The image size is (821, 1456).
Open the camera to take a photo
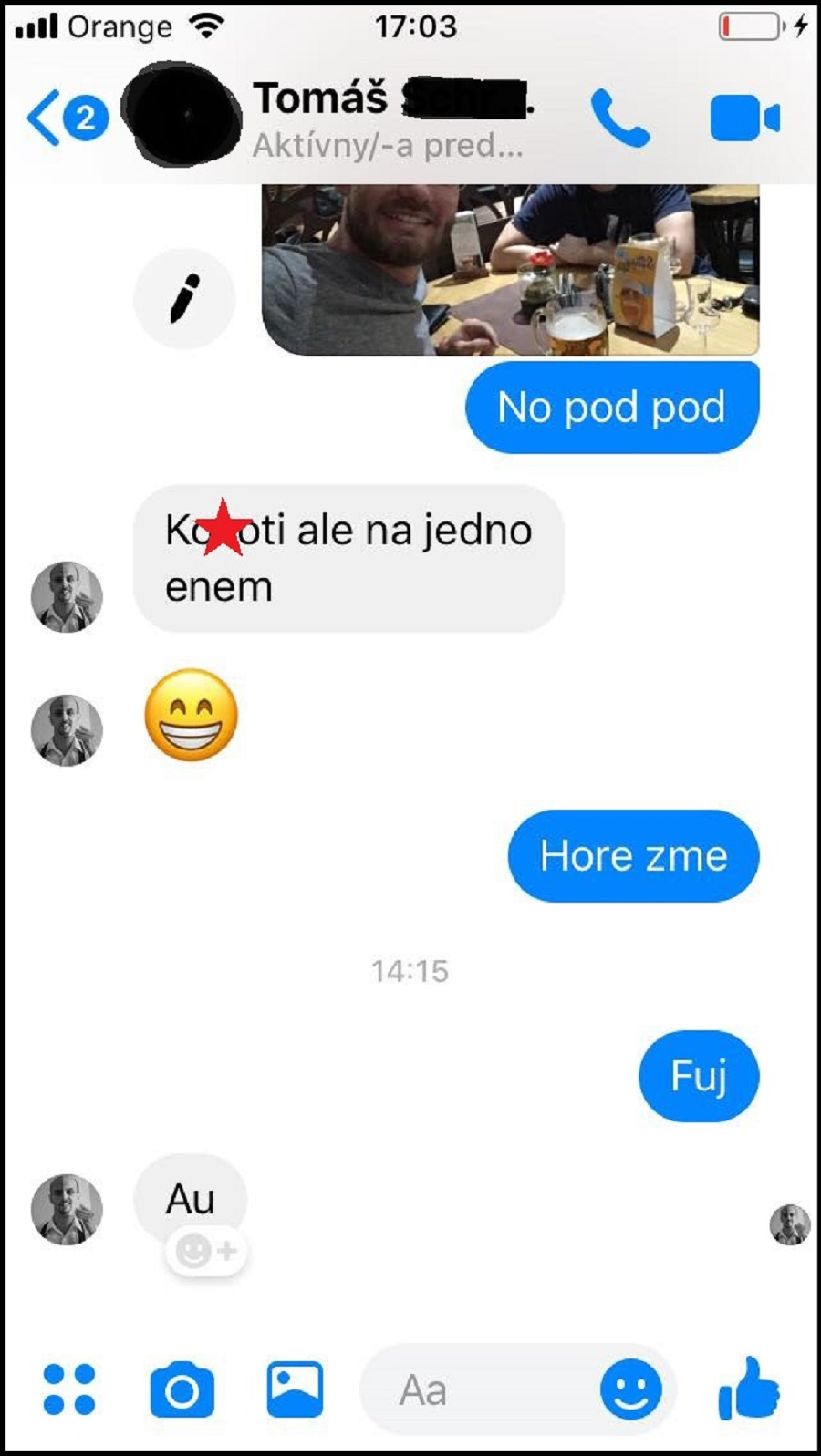point(182,1389)
